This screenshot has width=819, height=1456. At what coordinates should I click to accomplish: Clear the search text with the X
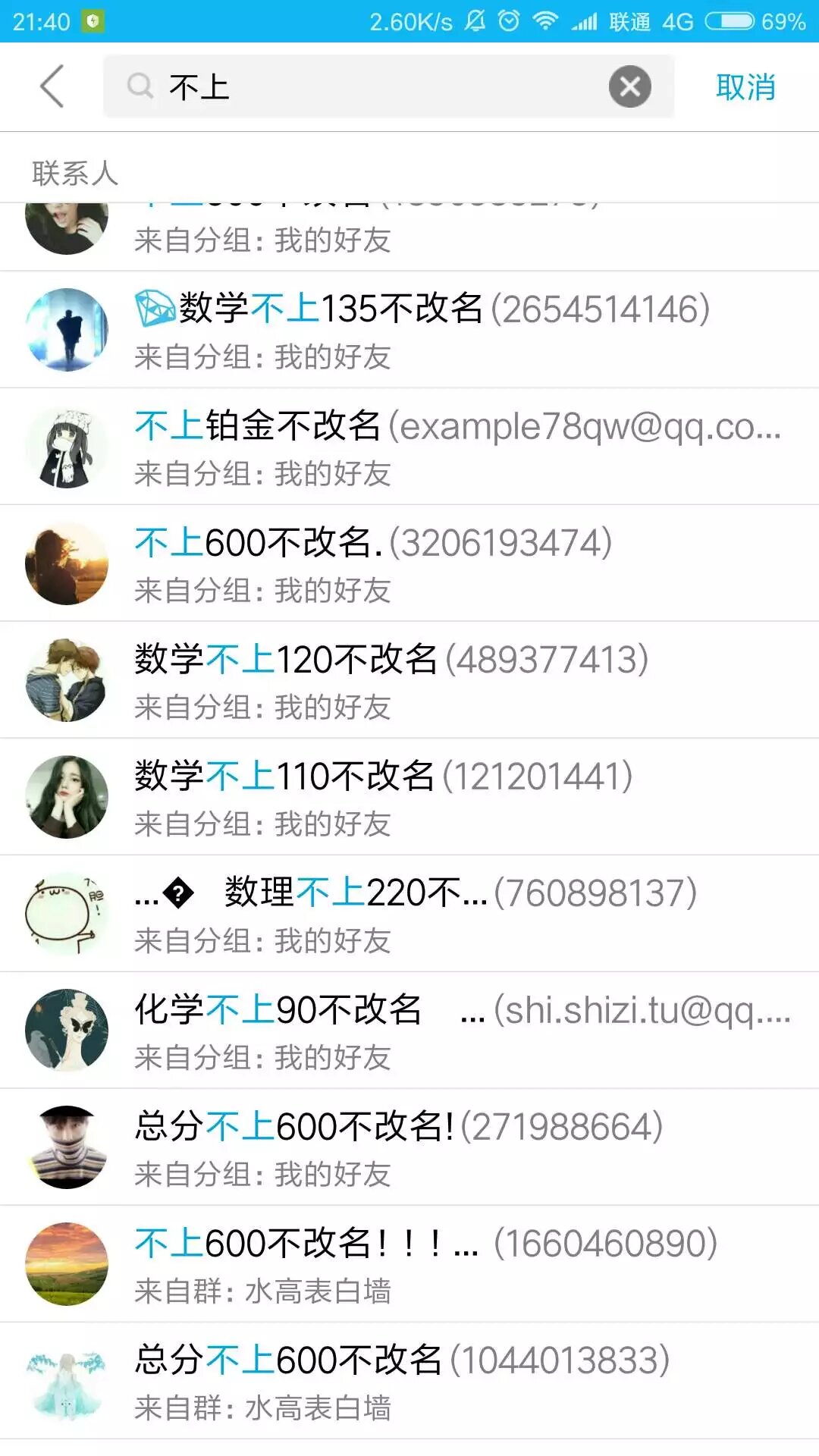629,86
